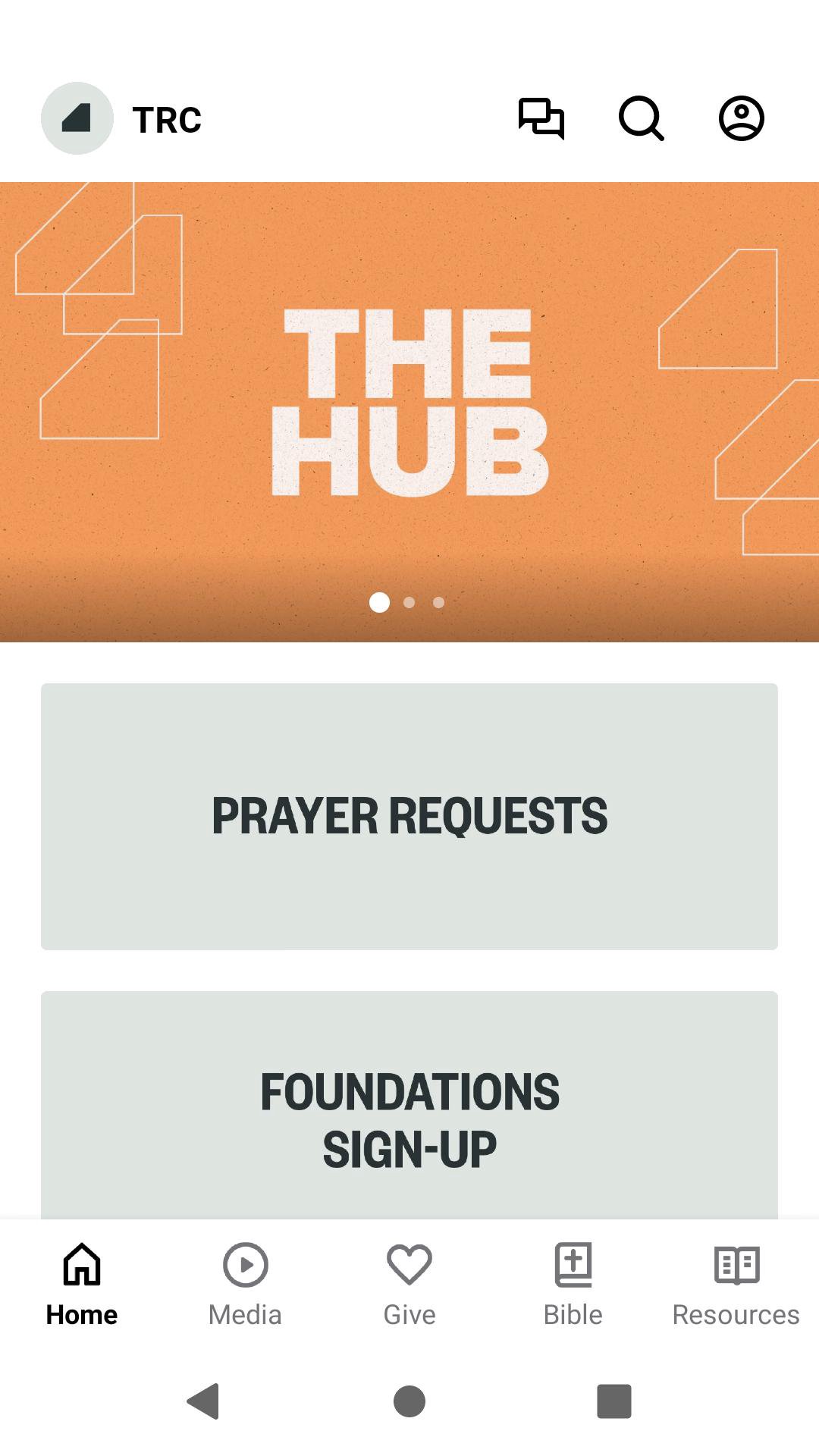Image resolution: width=819 pixels, height=1456 pixels.
Task: Tap the TRC logo avatar
Action: pos(77,119)
